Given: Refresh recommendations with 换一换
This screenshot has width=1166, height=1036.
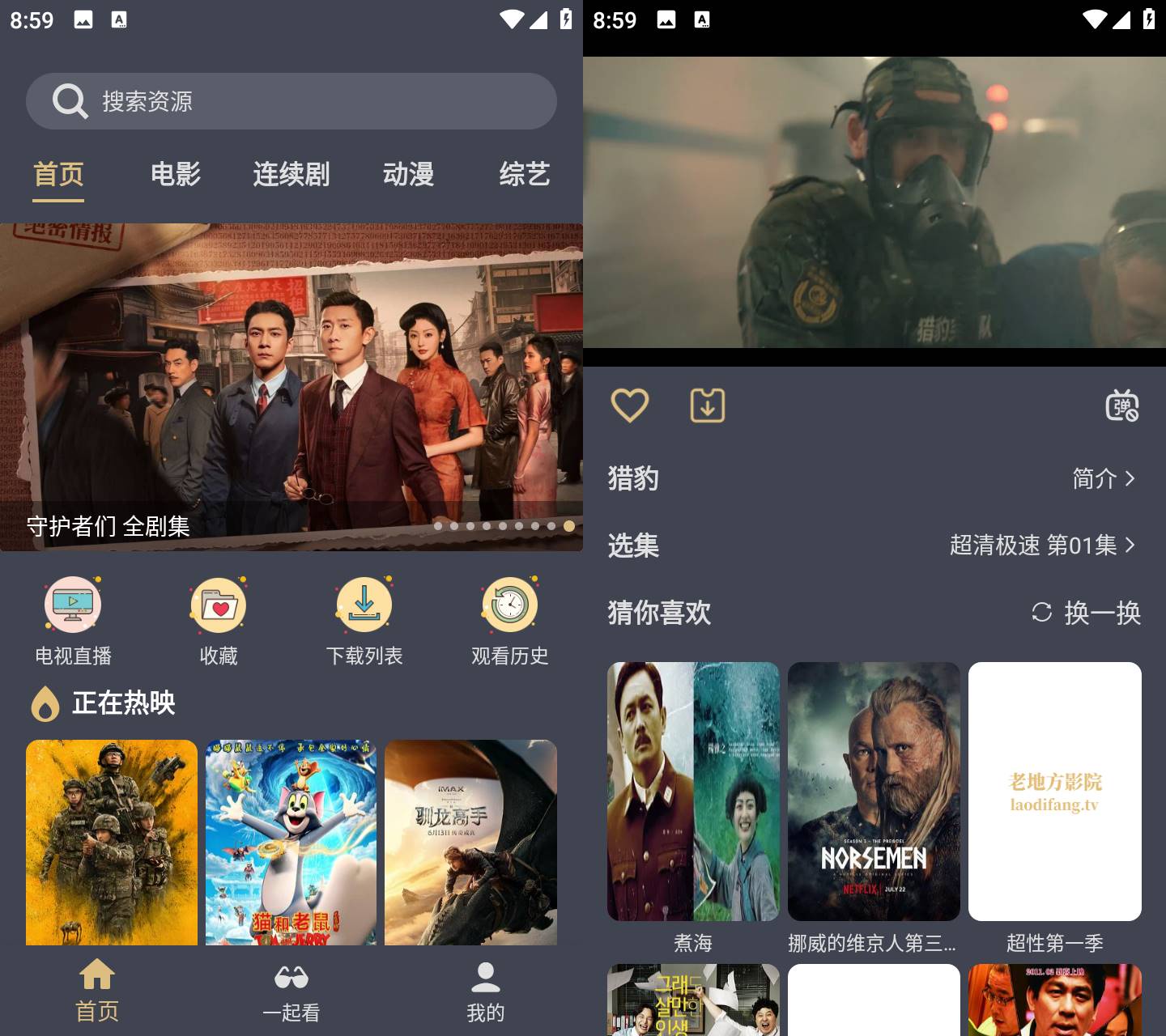Looking at the screenshot, I should (x=1085, y=613).
